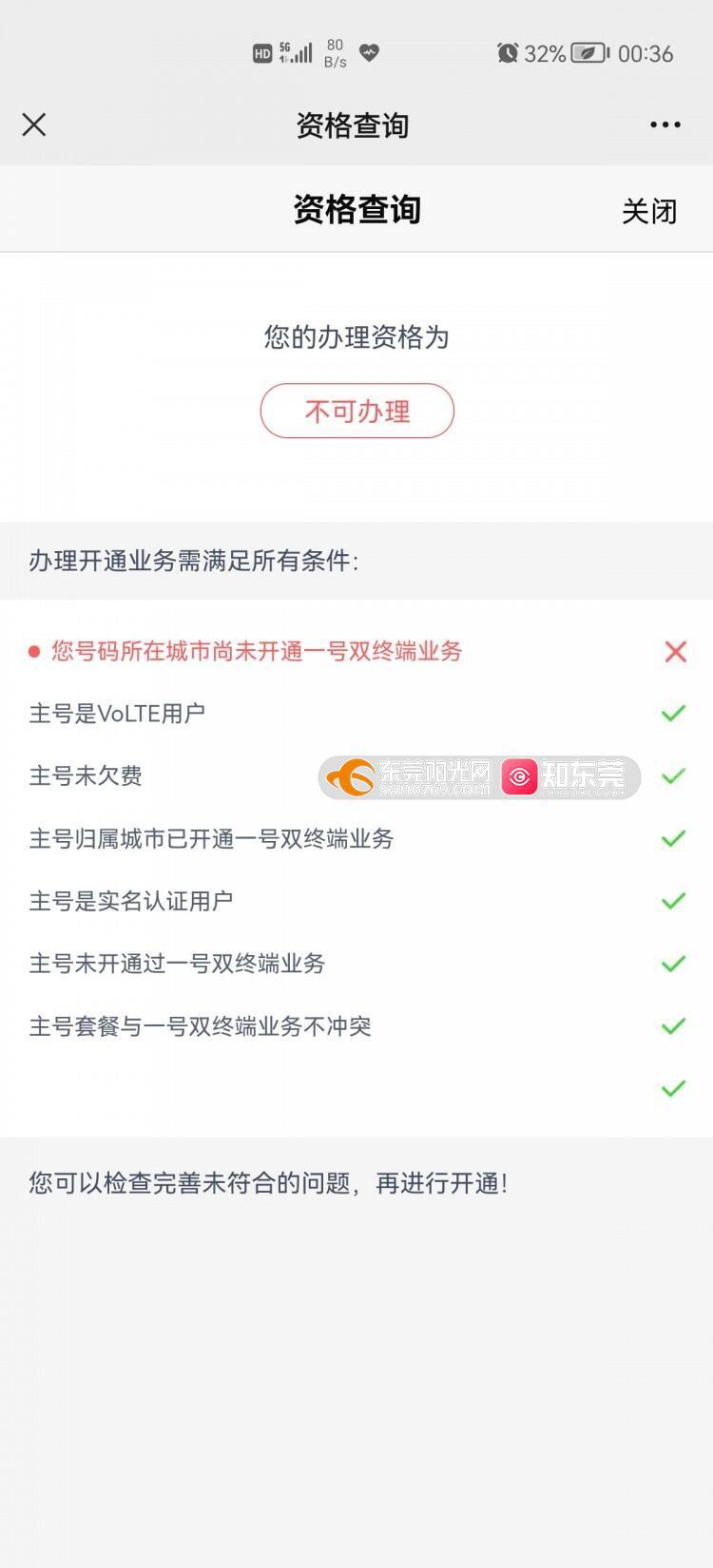Close the webview with the X icon
Viewport: 713px width, 1568px height.
click(x=34, y=124)
